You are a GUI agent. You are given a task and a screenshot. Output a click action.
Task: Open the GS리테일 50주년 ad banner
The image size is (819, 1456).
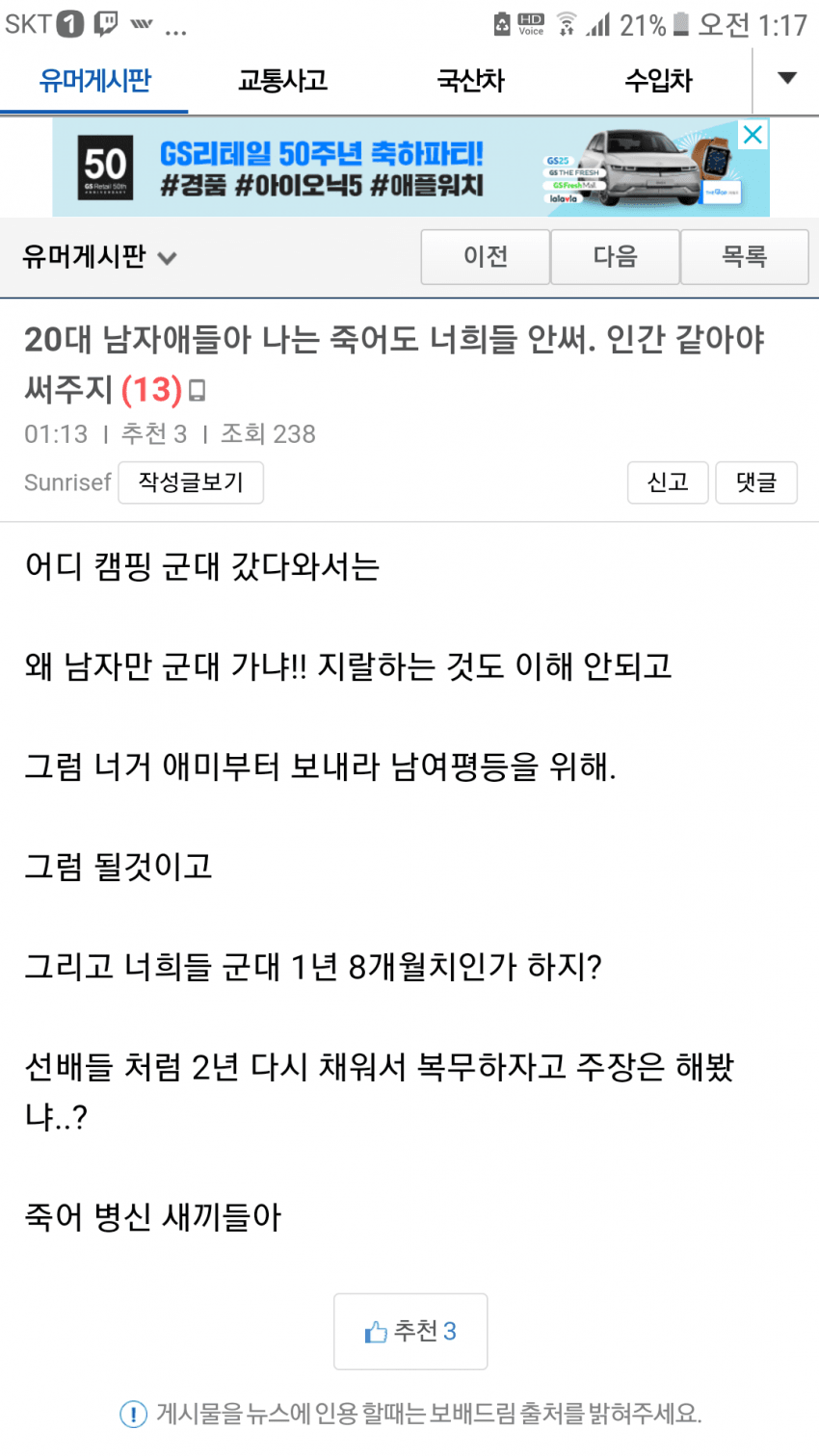(385, 169)
